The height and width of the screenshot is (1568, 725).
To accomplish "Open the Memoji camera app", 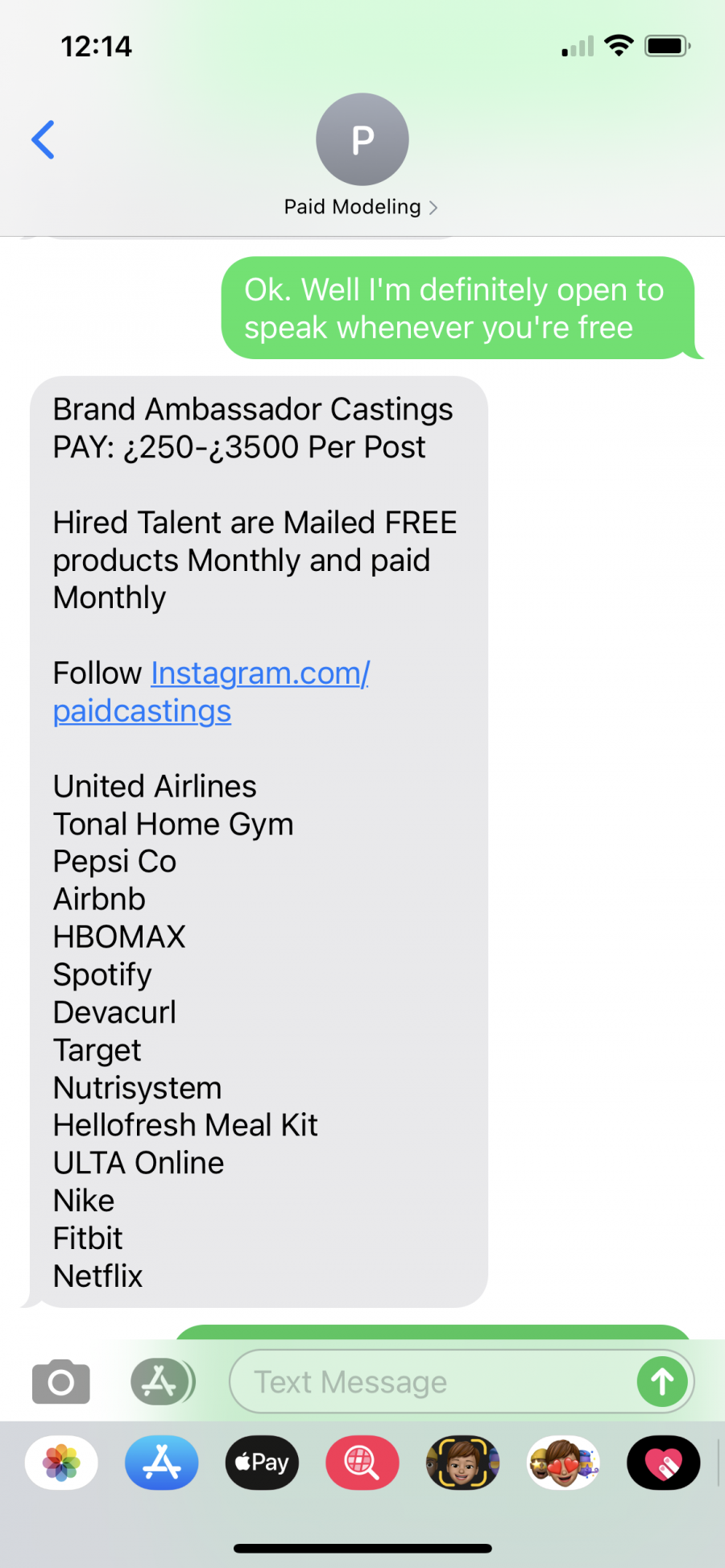I will 463,1463.
